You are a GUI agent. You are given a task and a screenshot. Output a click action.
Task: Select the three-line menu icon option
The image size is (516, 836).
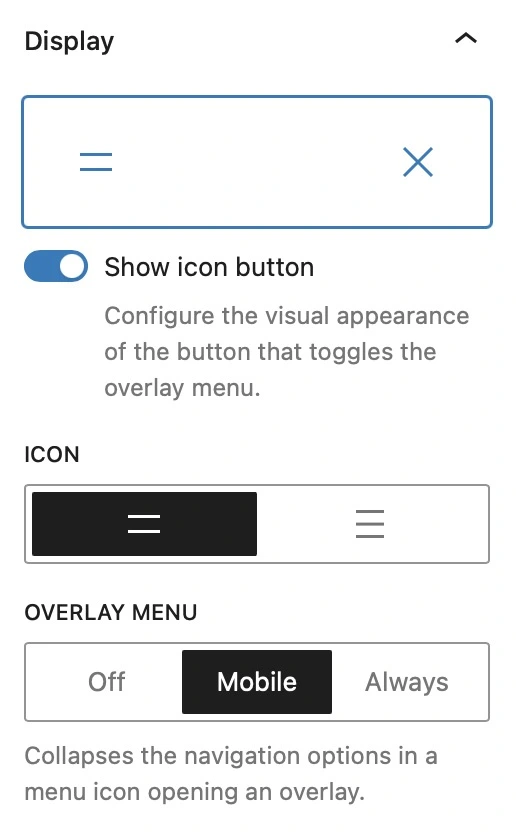click(x=370, y=524)
